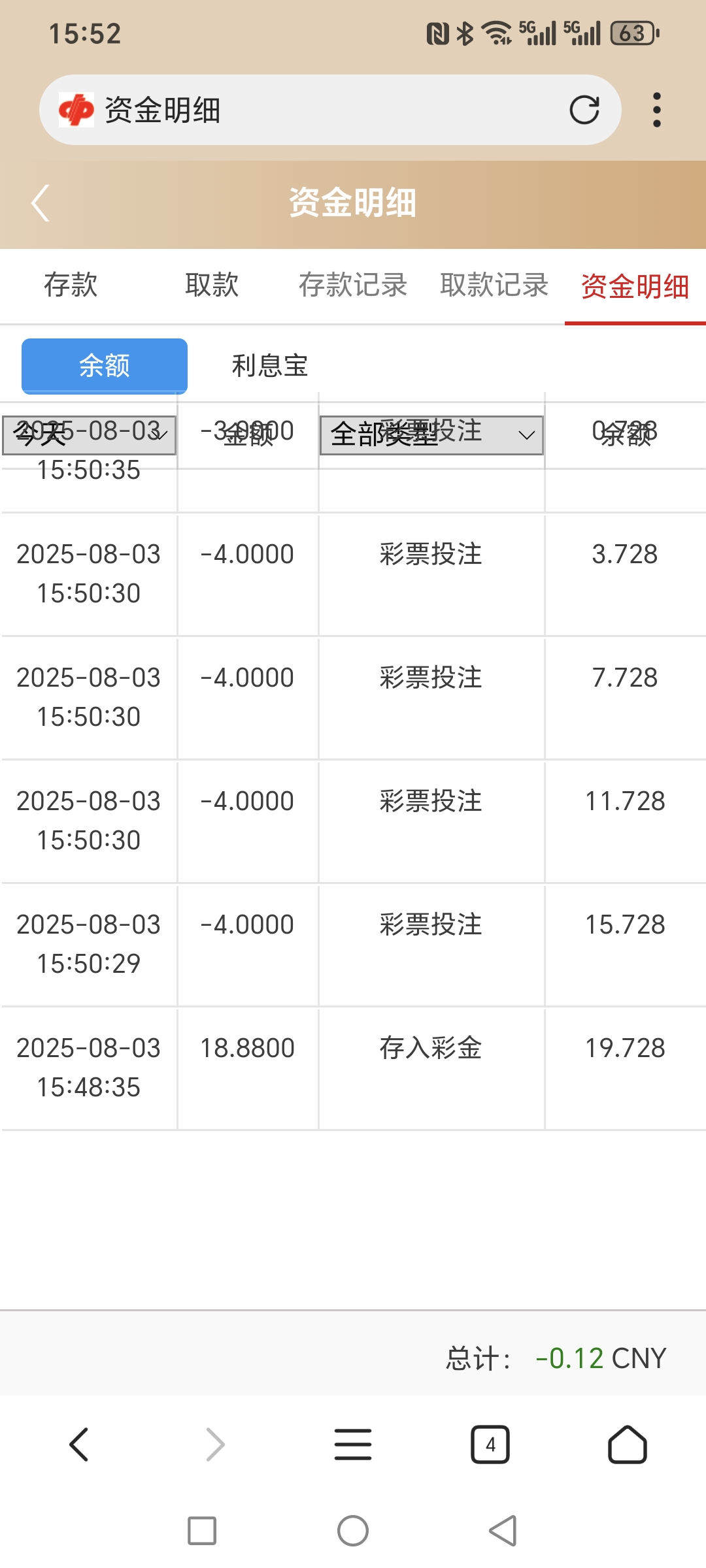
Task: Open recent apps with the system square button
Action: pos(202,1531)
